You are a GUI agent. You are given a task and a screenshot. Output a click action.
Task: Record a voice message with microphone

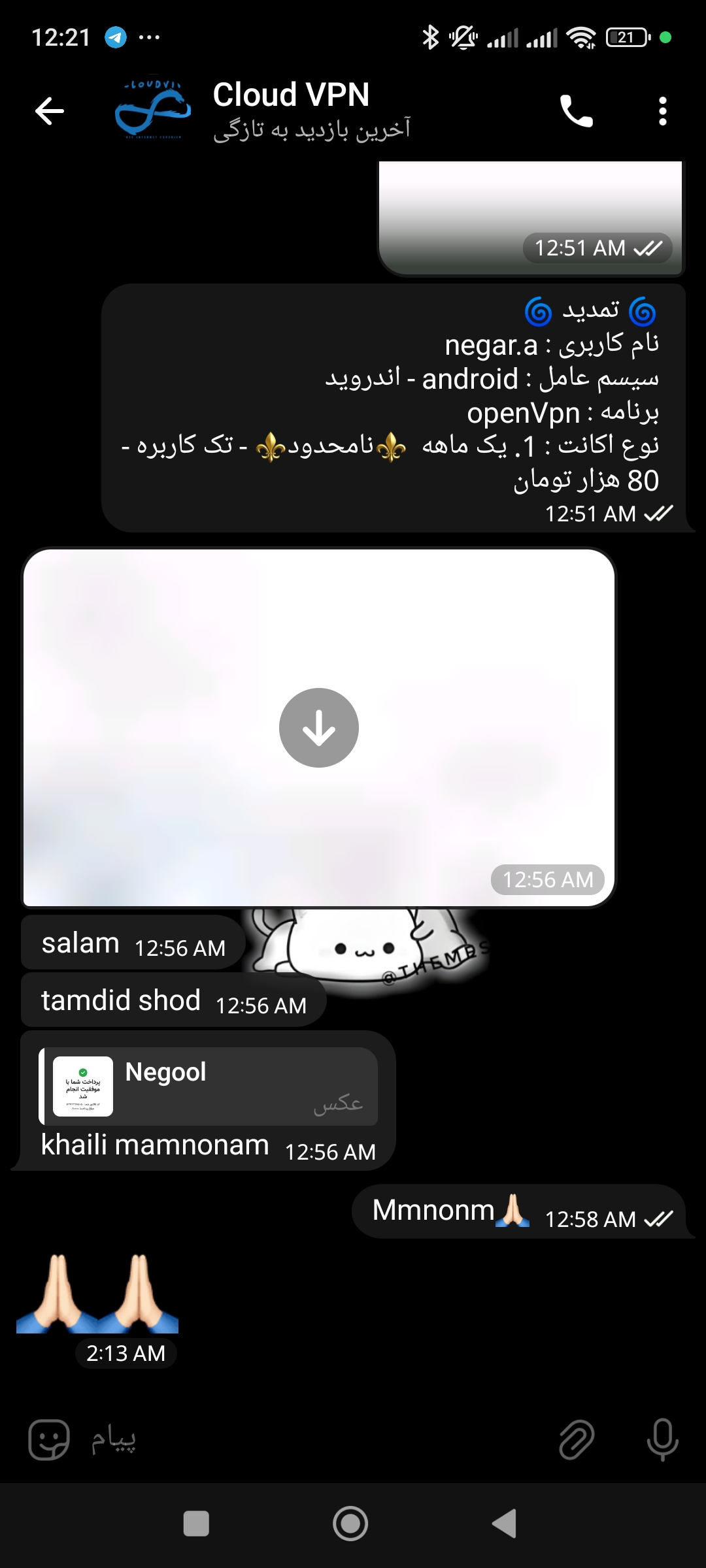(x=662, y=1440)
